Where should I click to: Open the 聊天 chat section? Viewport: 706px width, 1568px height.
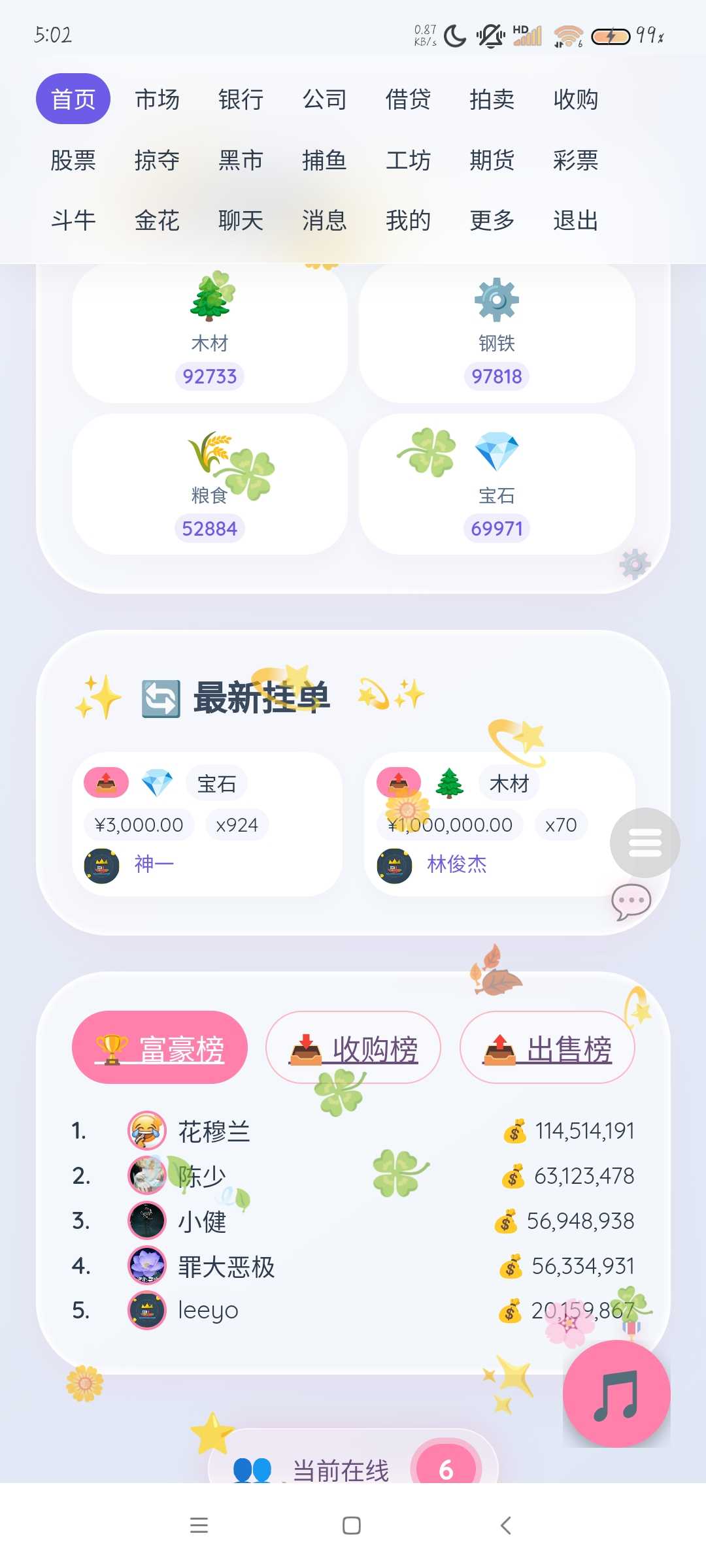[x=241, y=221]
